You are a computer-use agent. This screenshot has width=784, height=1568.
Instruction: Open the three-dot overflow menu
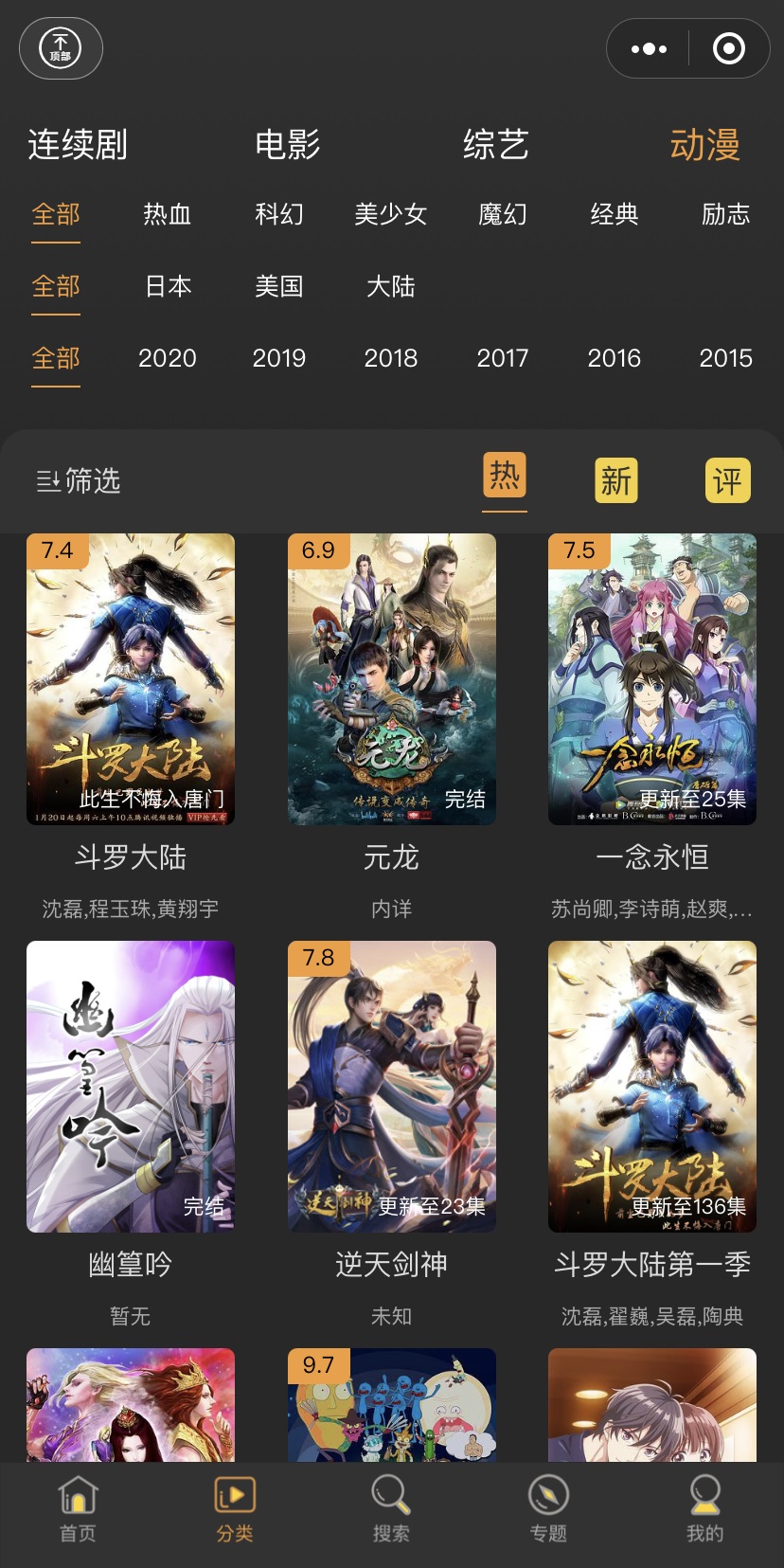(649, 48)
